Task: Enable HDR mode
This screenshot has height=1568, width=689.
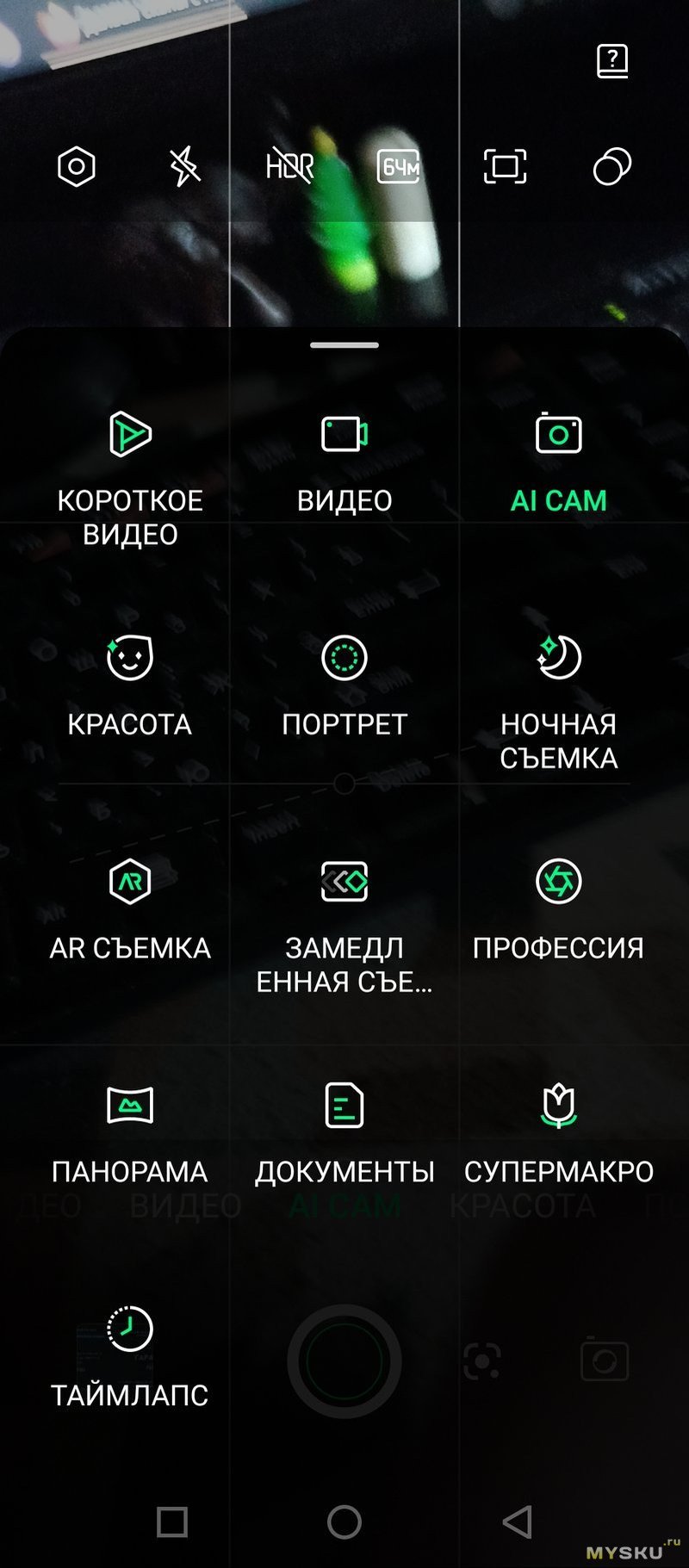Action: 290,166
